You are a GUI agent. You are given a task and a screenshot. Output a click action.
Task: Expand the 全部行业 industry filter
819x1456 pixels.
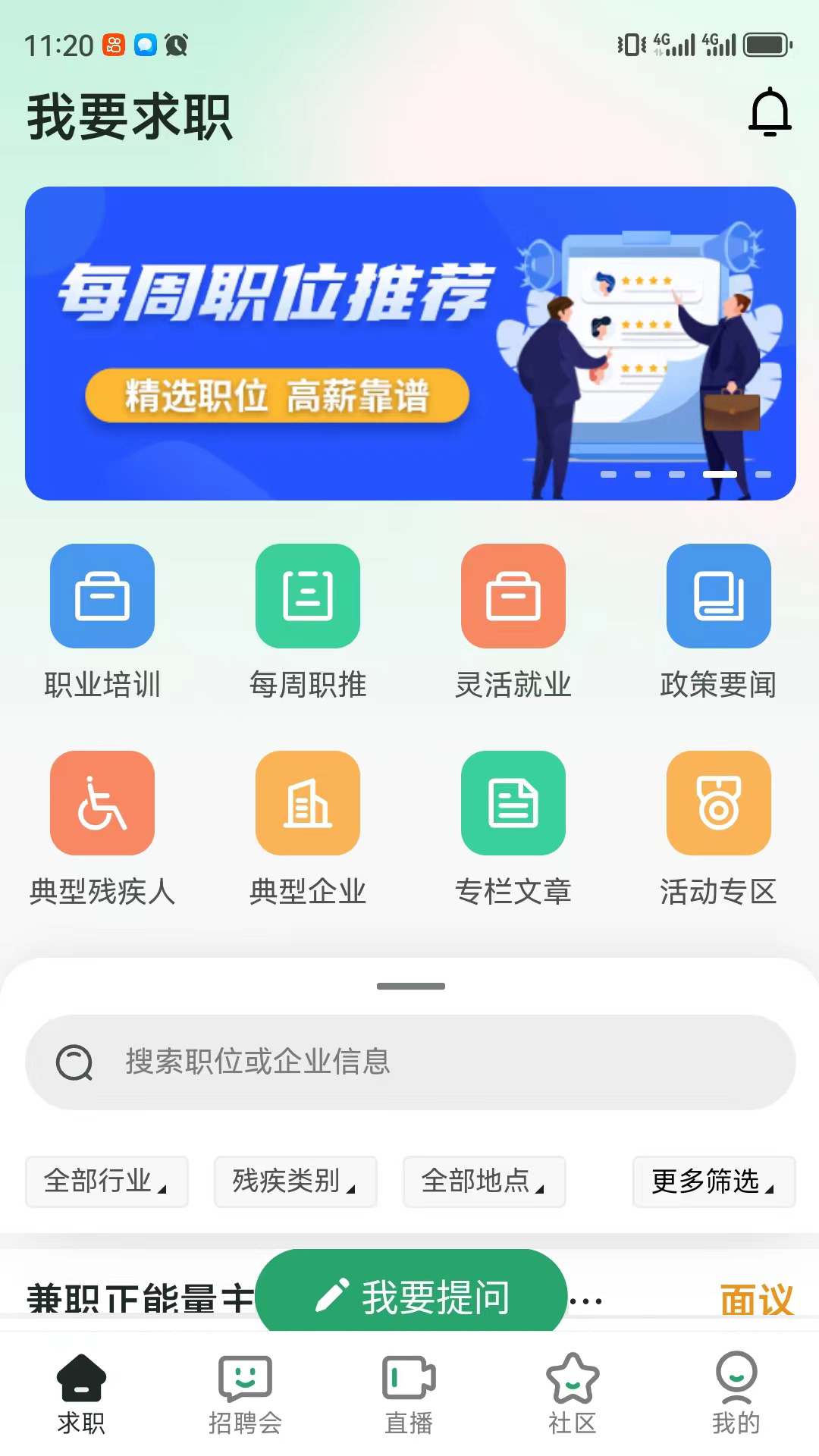pos(106,1182)
